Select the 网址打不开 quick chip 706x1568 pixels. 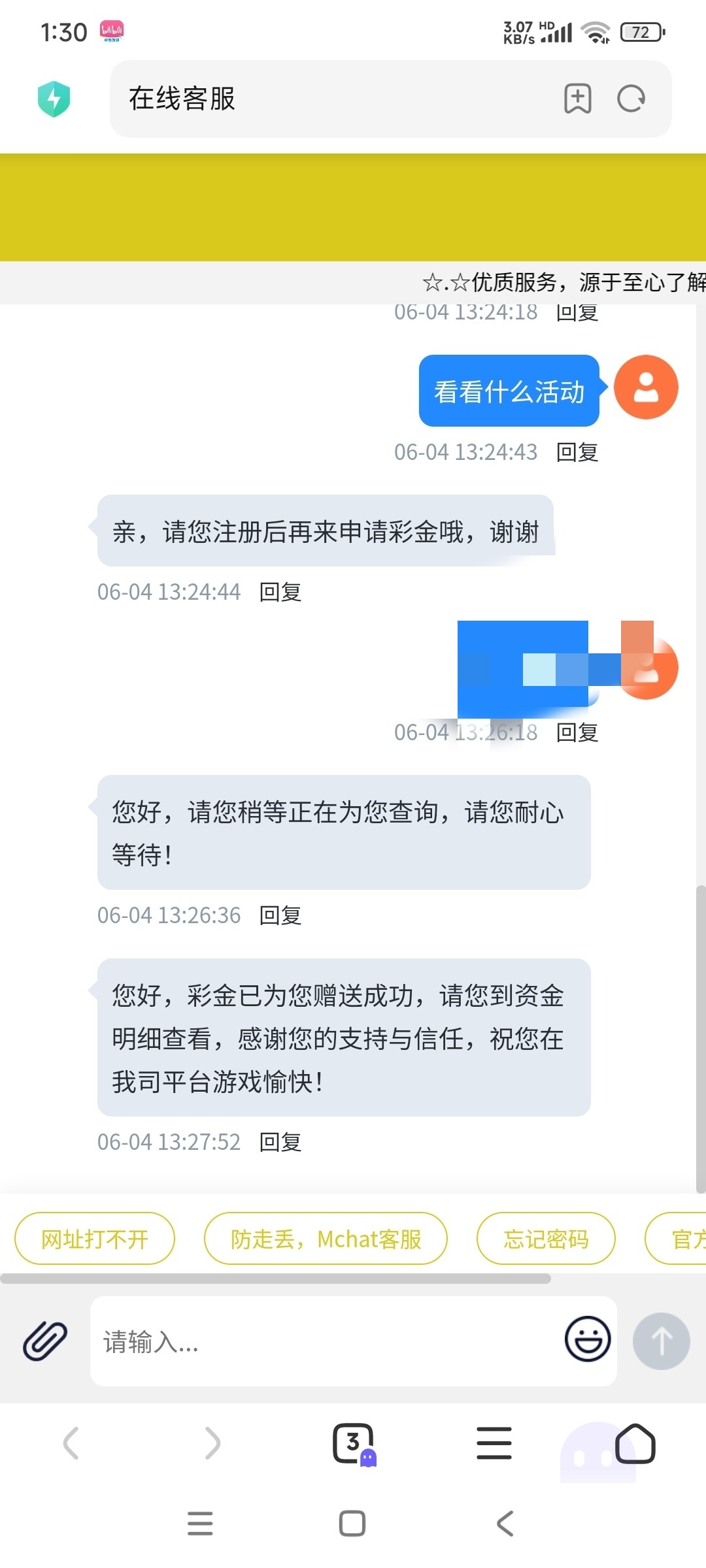[95, 1239]
